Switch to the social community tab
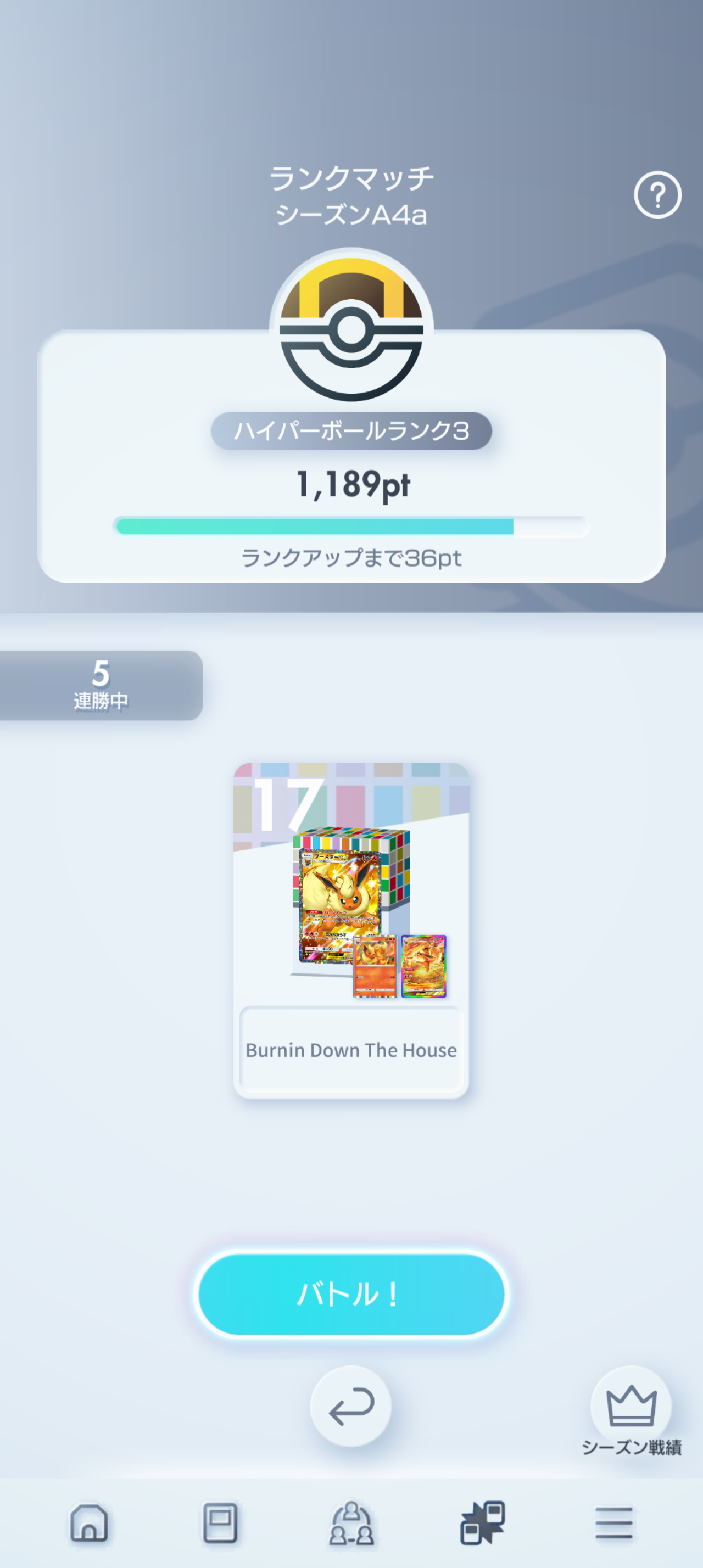This screenshot has height=1568, width=703. click(351, 1523)
